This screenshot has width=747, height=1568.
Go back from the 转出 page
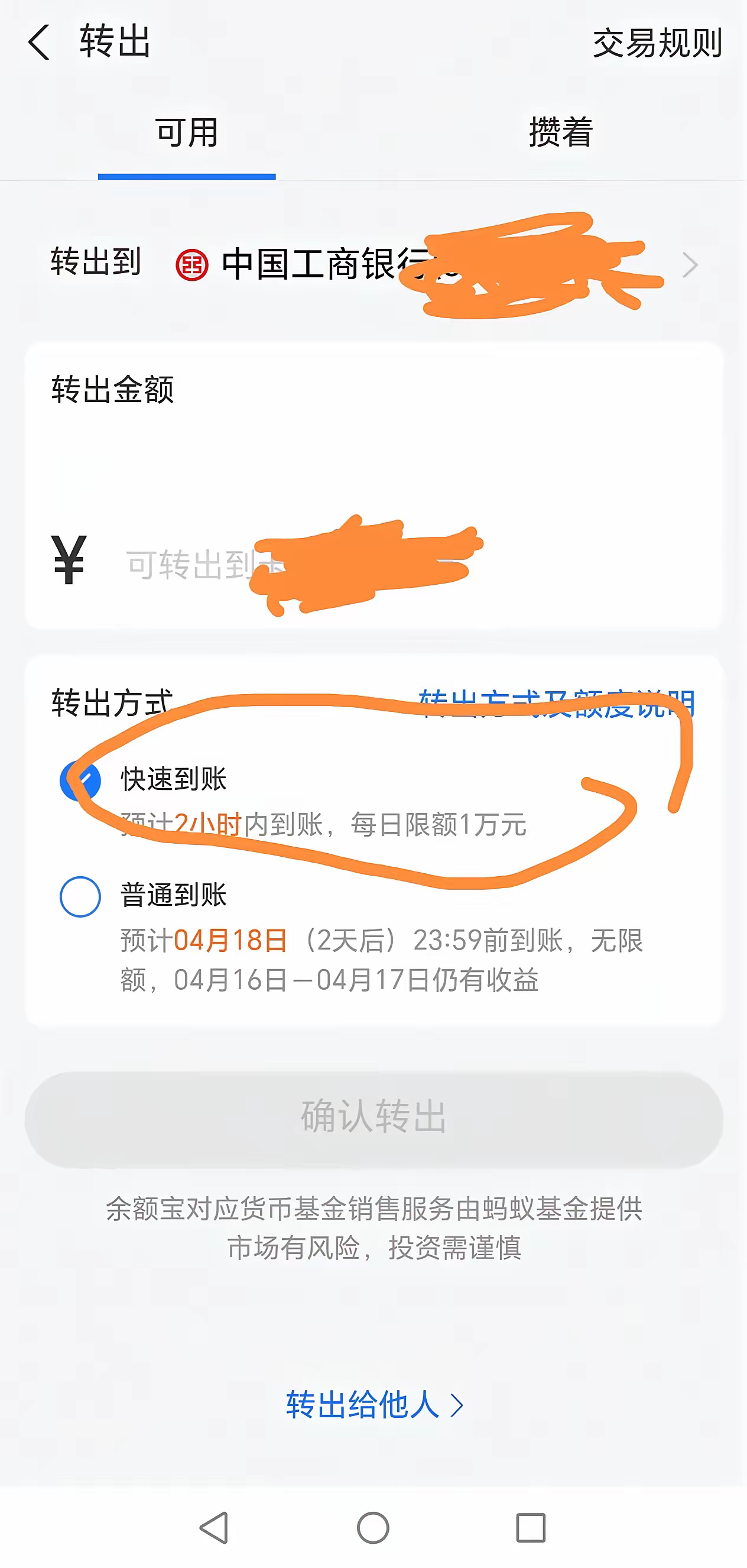pos(40,42)
